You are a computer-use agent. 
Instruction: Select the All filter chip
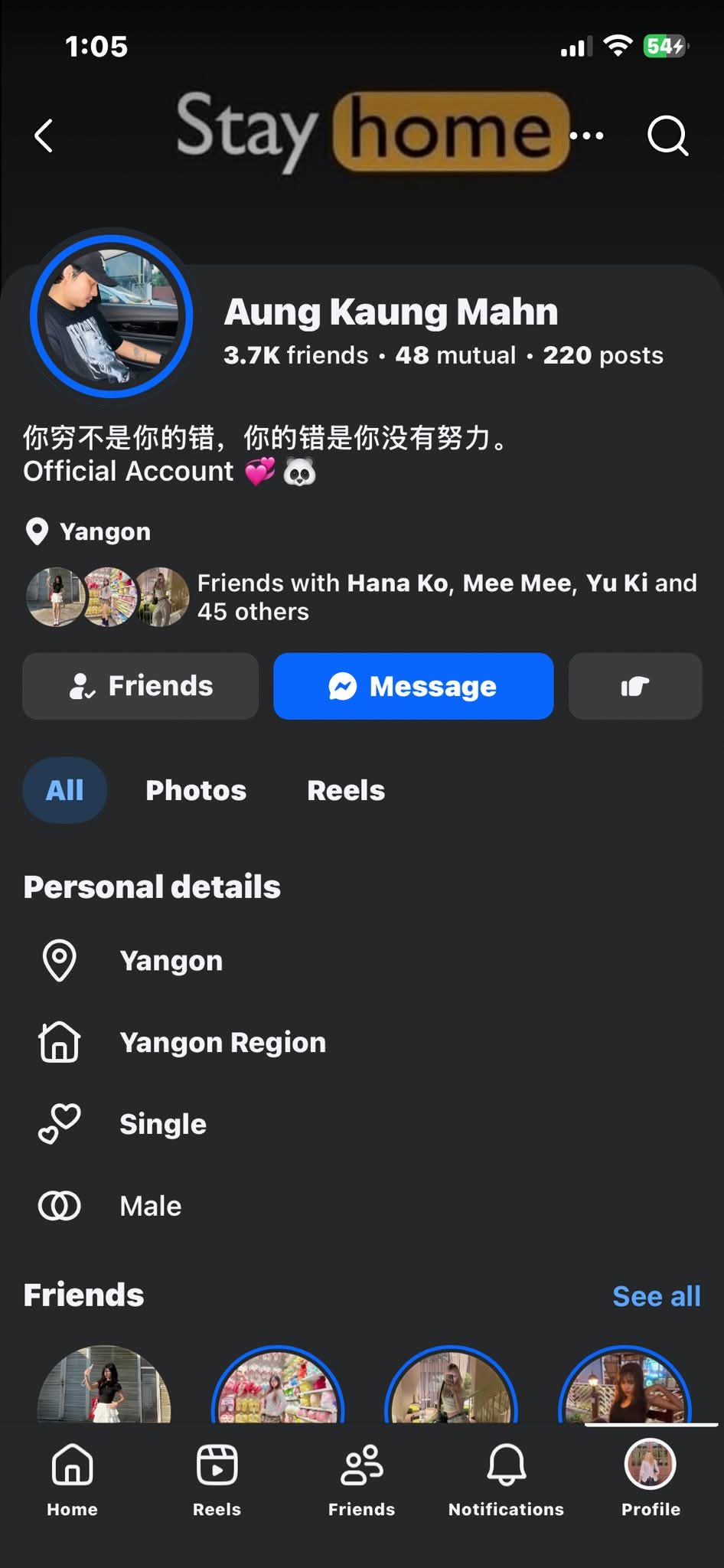point(65,790)
